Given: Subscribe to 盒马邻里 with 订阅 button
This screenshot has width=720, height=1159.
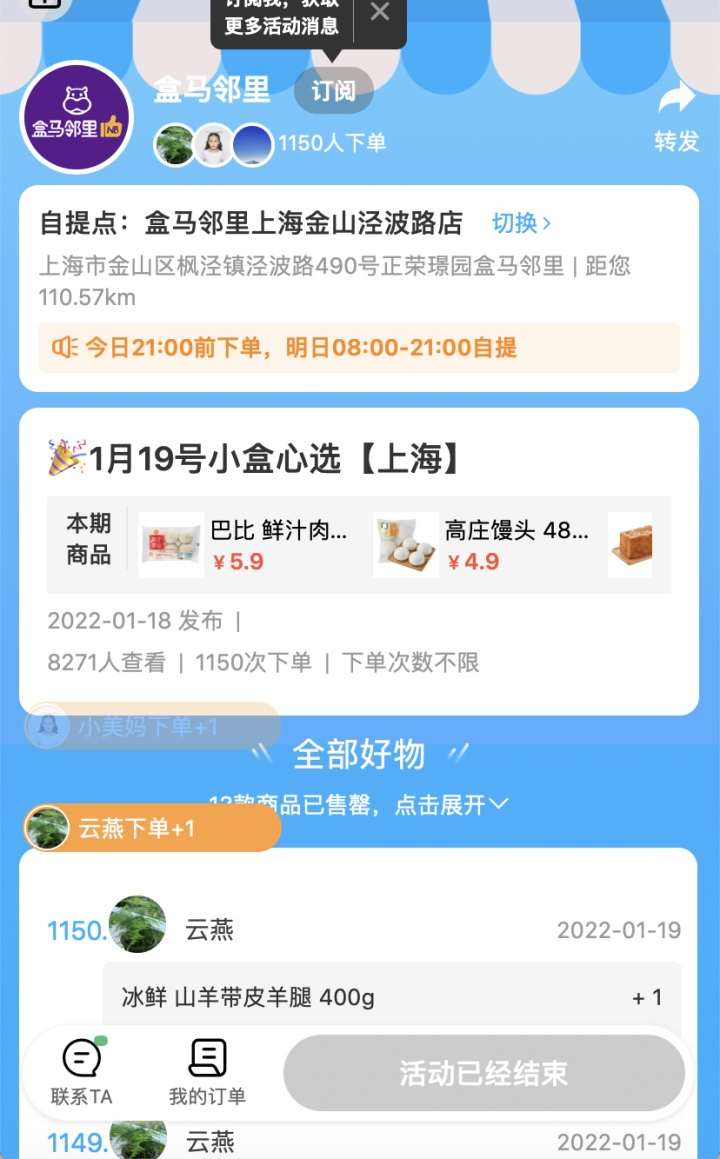Looking at the screenshot, I should click(333, 91).
